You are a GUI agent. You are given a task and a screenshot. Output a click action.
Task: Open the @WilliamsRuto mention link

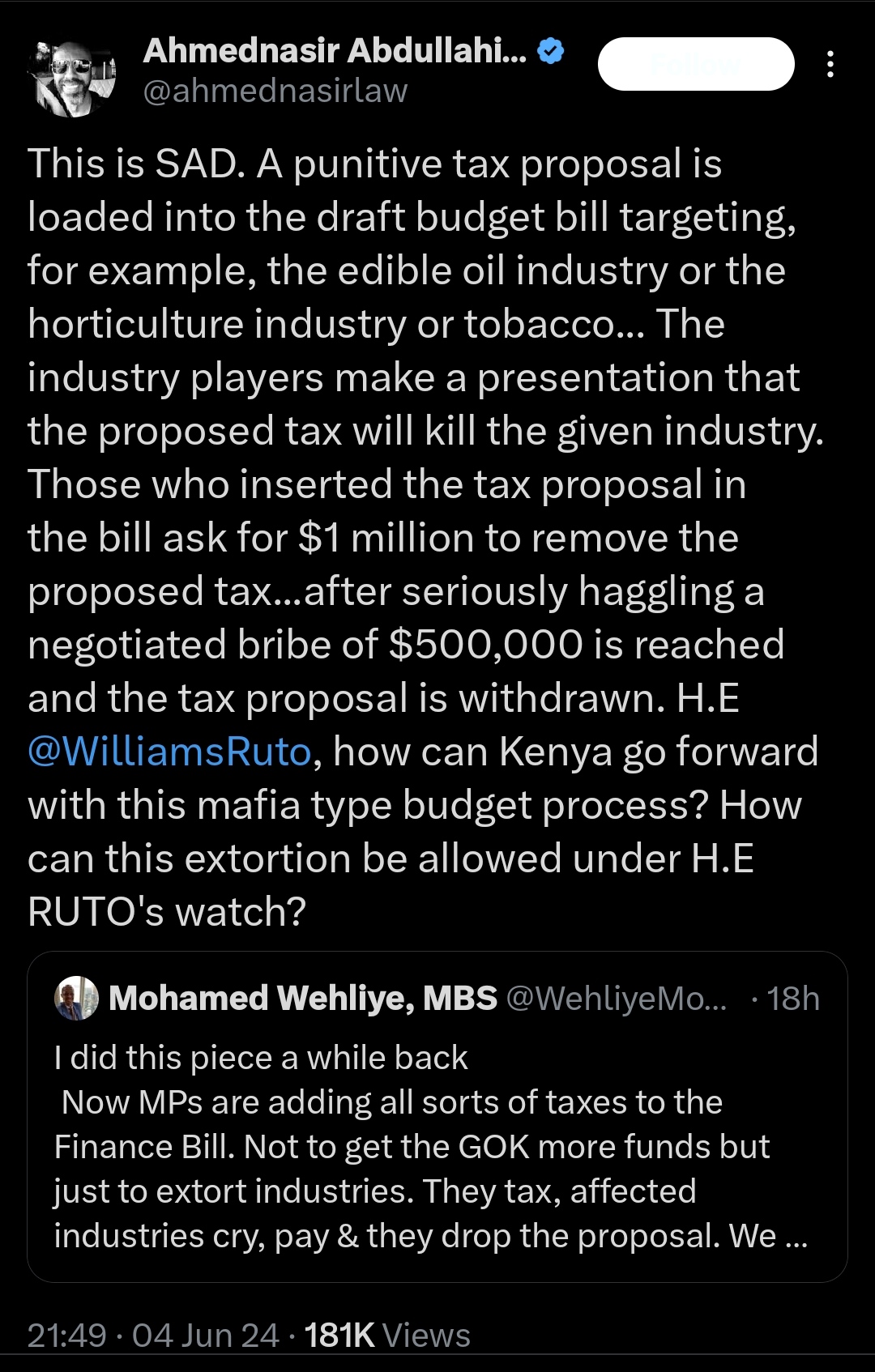169,752
